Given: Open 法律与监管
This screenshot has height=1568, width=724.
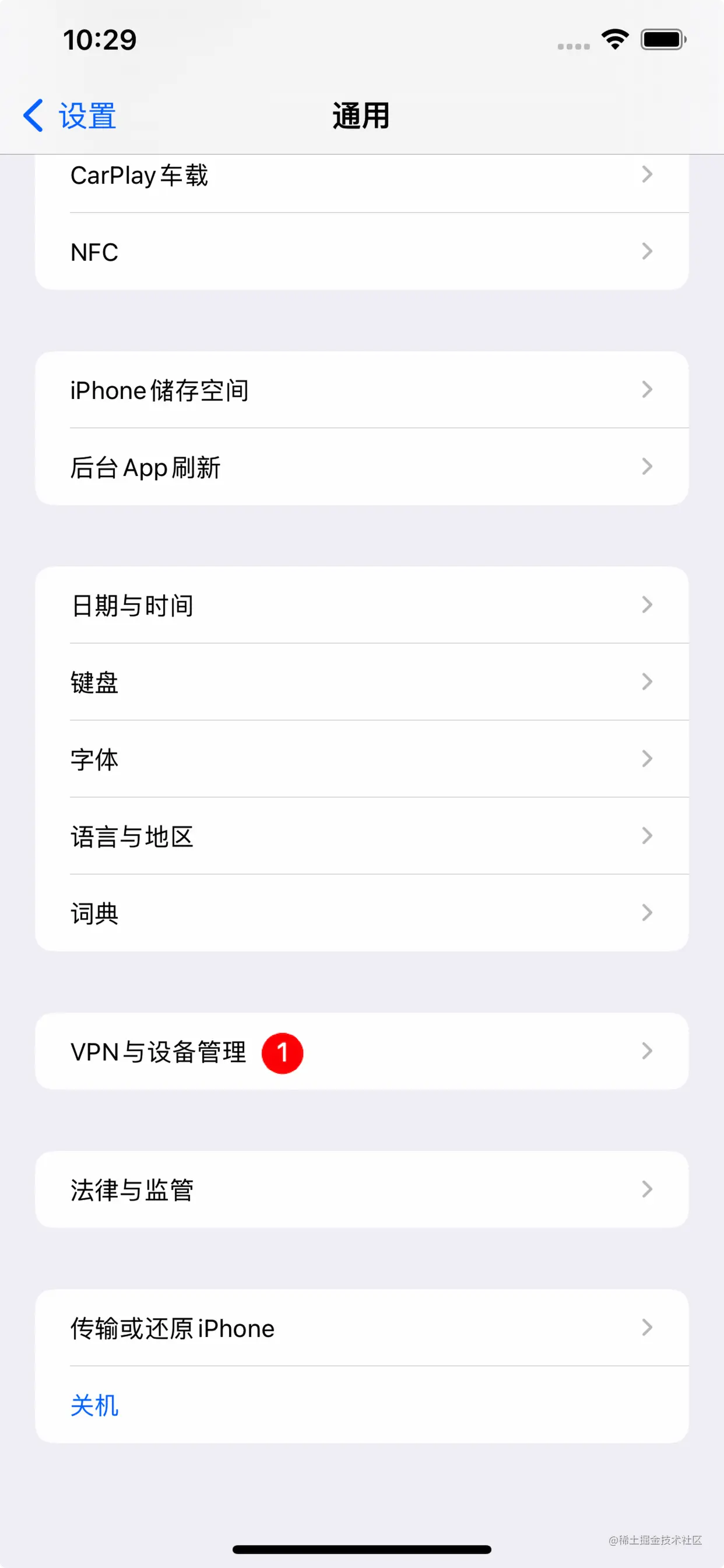Looking at the screenshot, I should click(361, 1189).
